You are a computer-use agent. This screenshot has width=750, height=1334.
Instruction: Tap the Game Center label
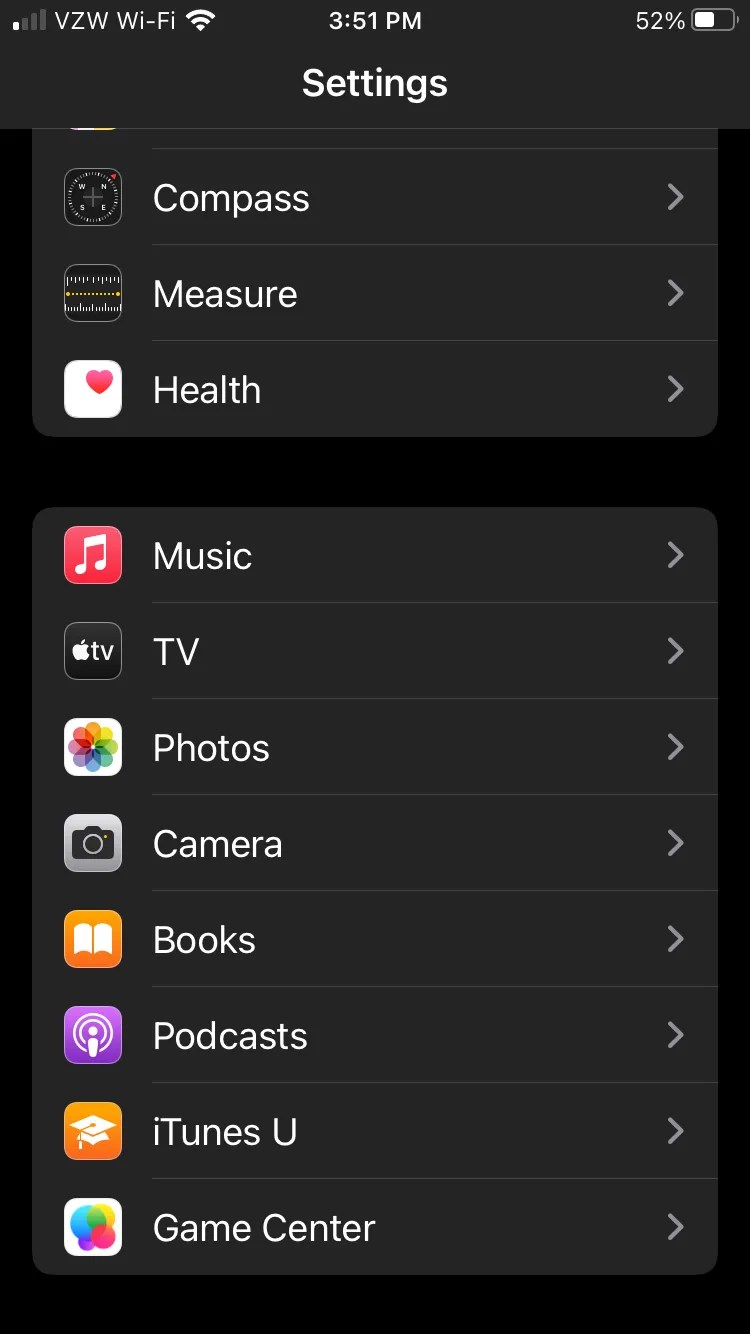(x=263, y=1227)
